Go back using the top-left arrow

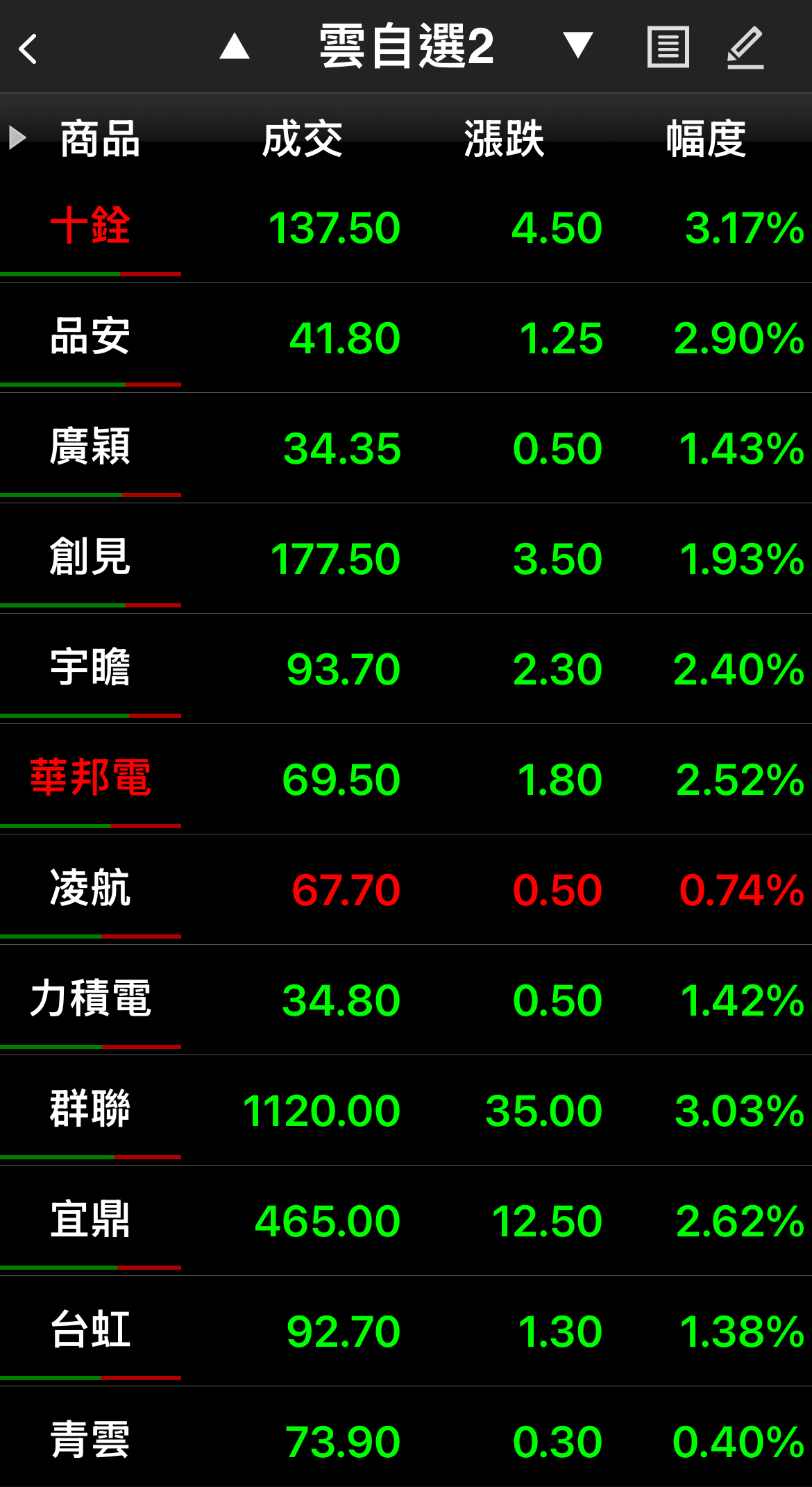point(28,49)
